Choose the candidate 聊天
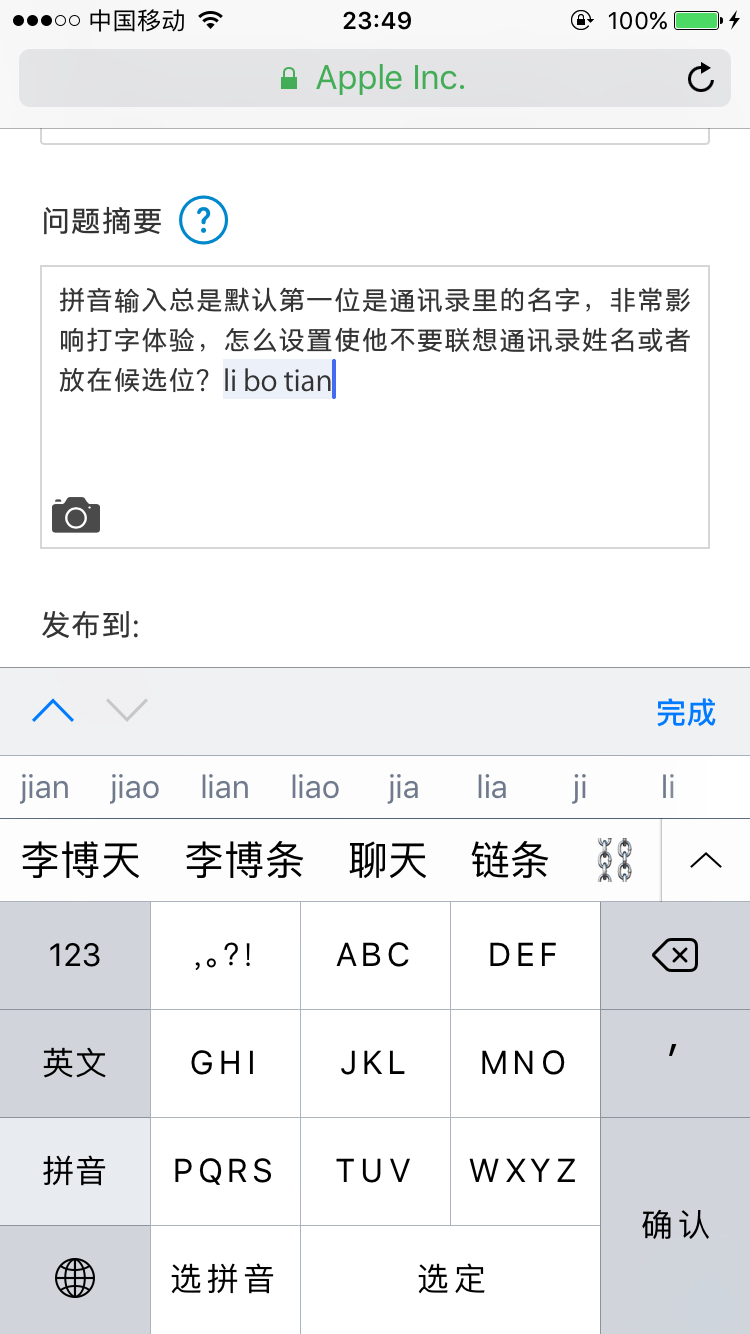 388,860
